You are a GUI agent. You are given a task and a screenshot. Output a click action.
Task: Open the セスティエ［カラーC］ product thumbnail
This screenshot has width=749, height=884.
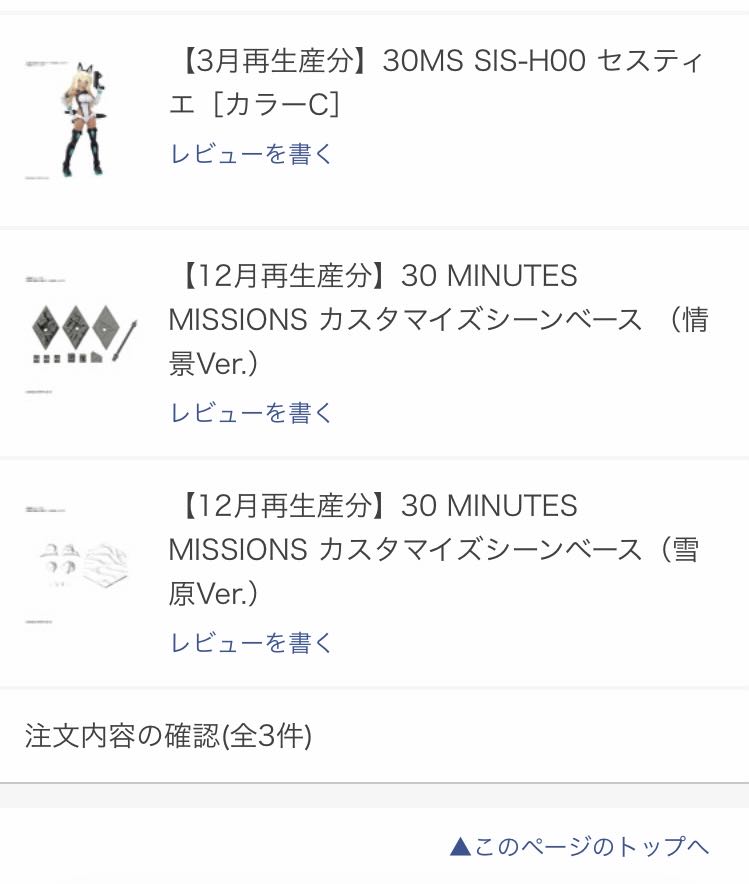pos(81,119)
